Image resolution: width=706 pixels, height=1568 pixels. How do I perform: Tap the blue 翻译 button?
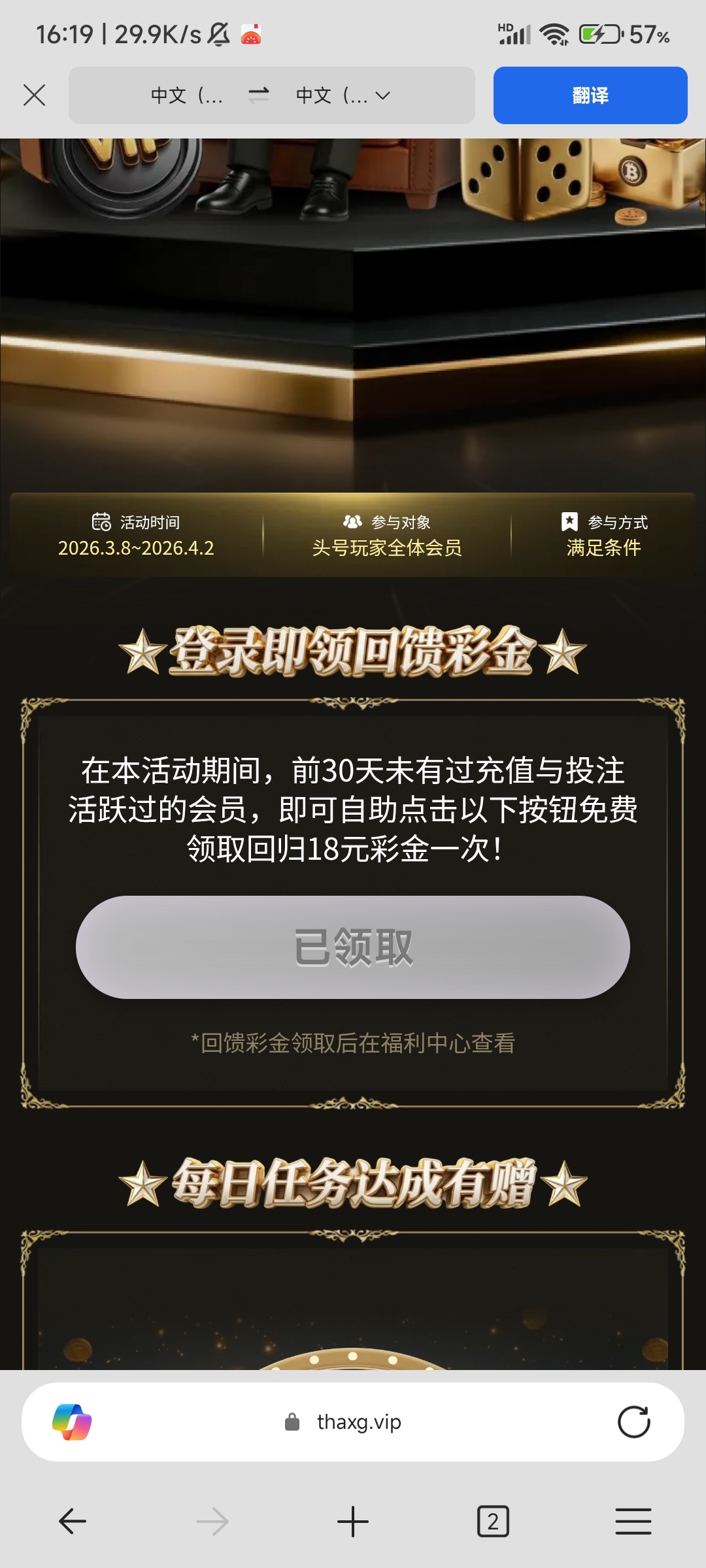590,95
